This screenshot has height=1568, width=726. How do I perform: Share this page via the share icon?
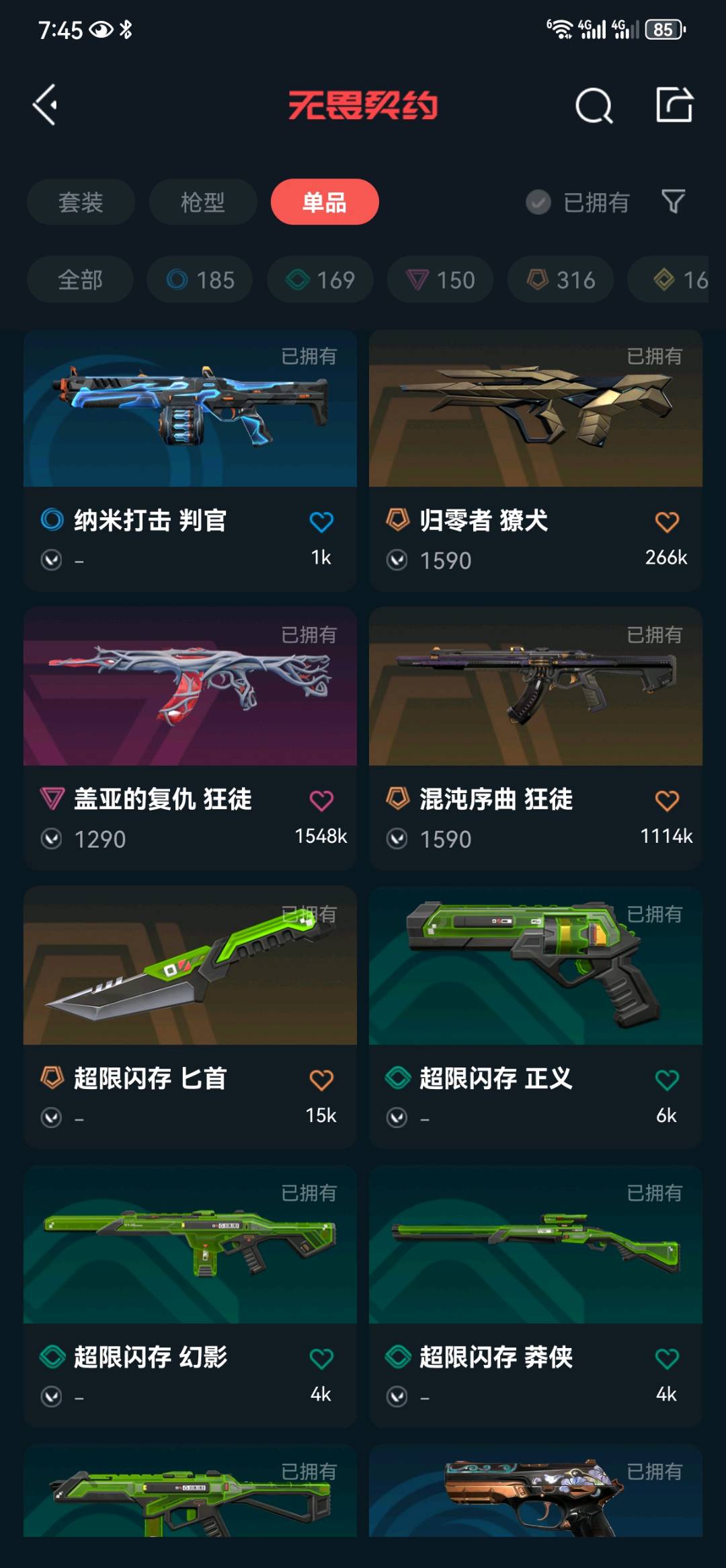[674, 105]
